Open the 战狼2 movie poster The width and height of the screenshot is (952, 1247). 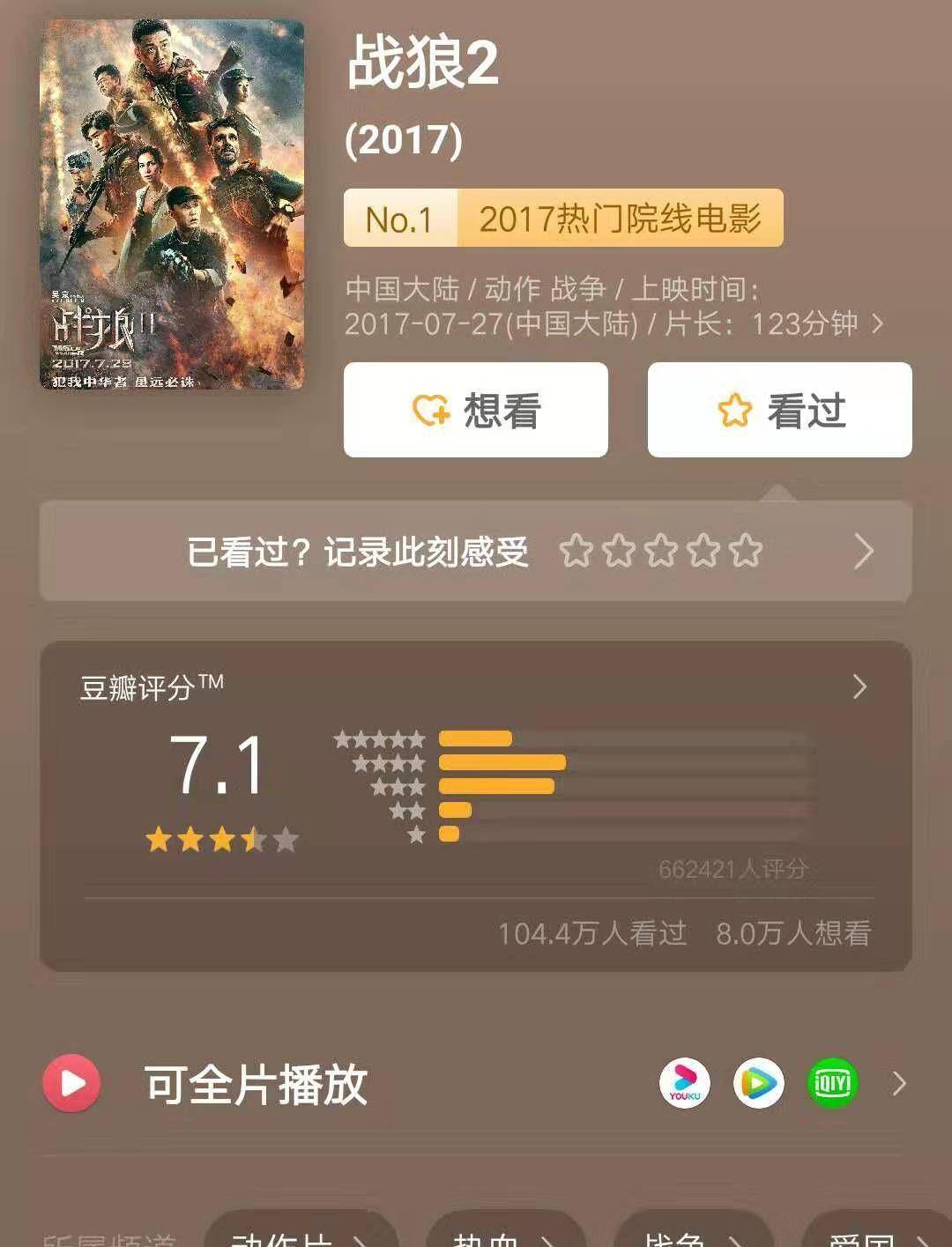tap(170, 203)
